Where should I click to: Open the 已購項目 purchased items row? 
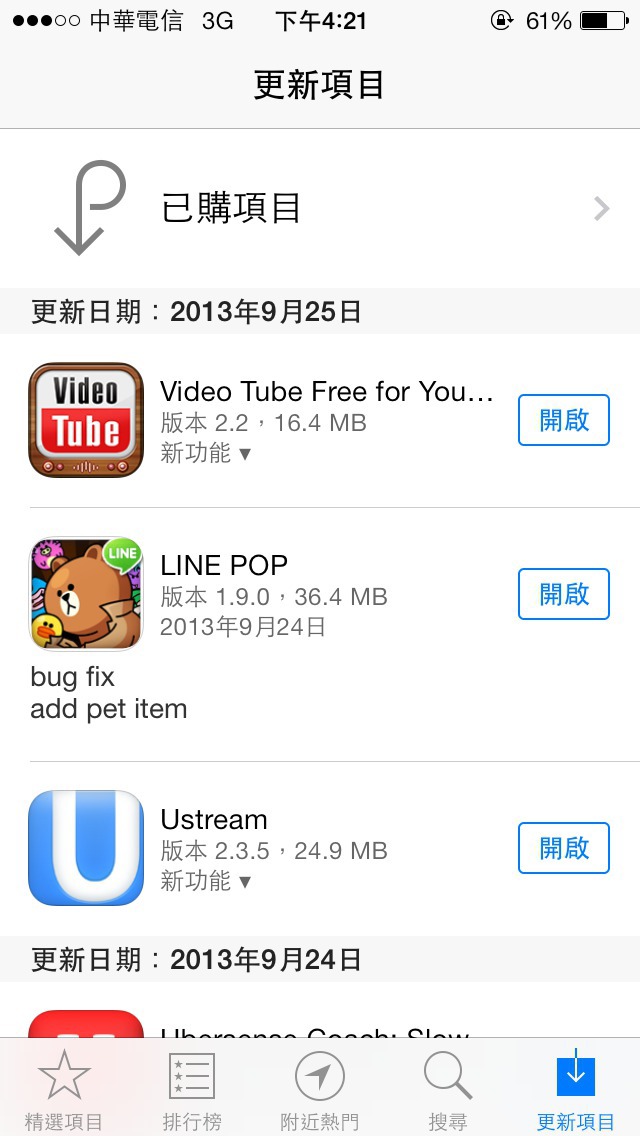coord(320,209)
